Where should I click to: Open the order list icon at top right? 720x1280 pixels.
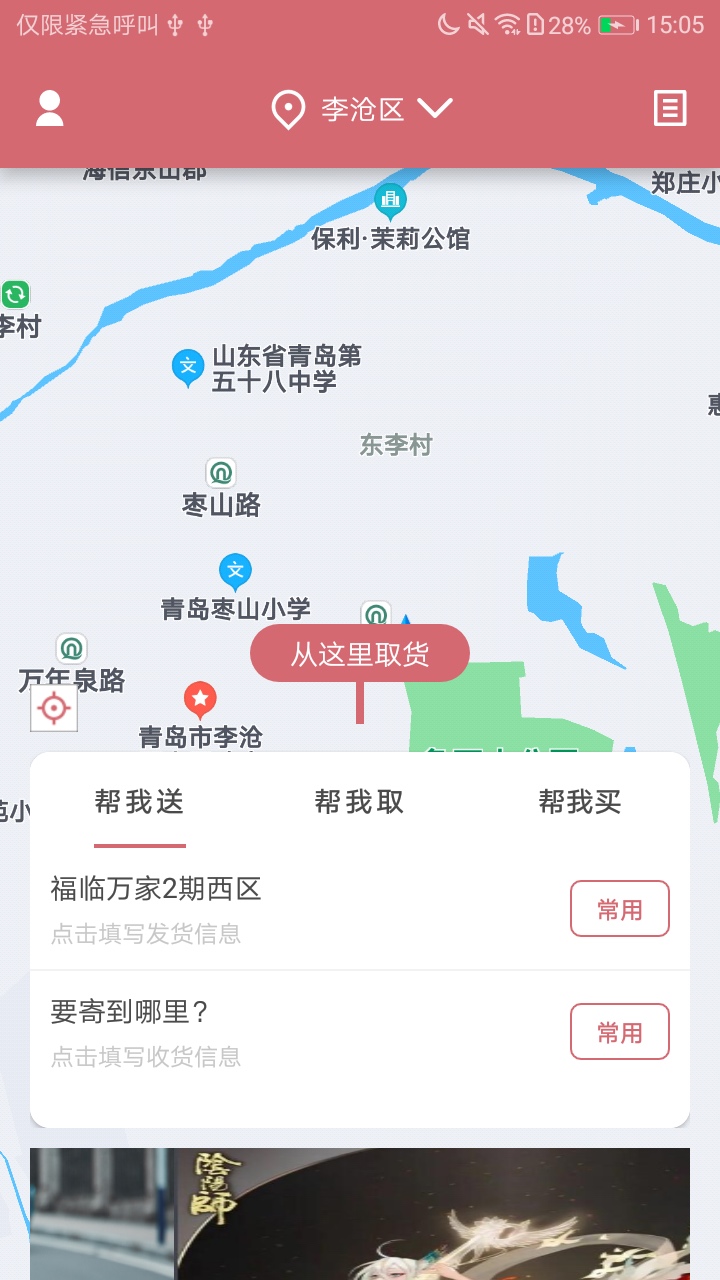[x=670, y=108]
